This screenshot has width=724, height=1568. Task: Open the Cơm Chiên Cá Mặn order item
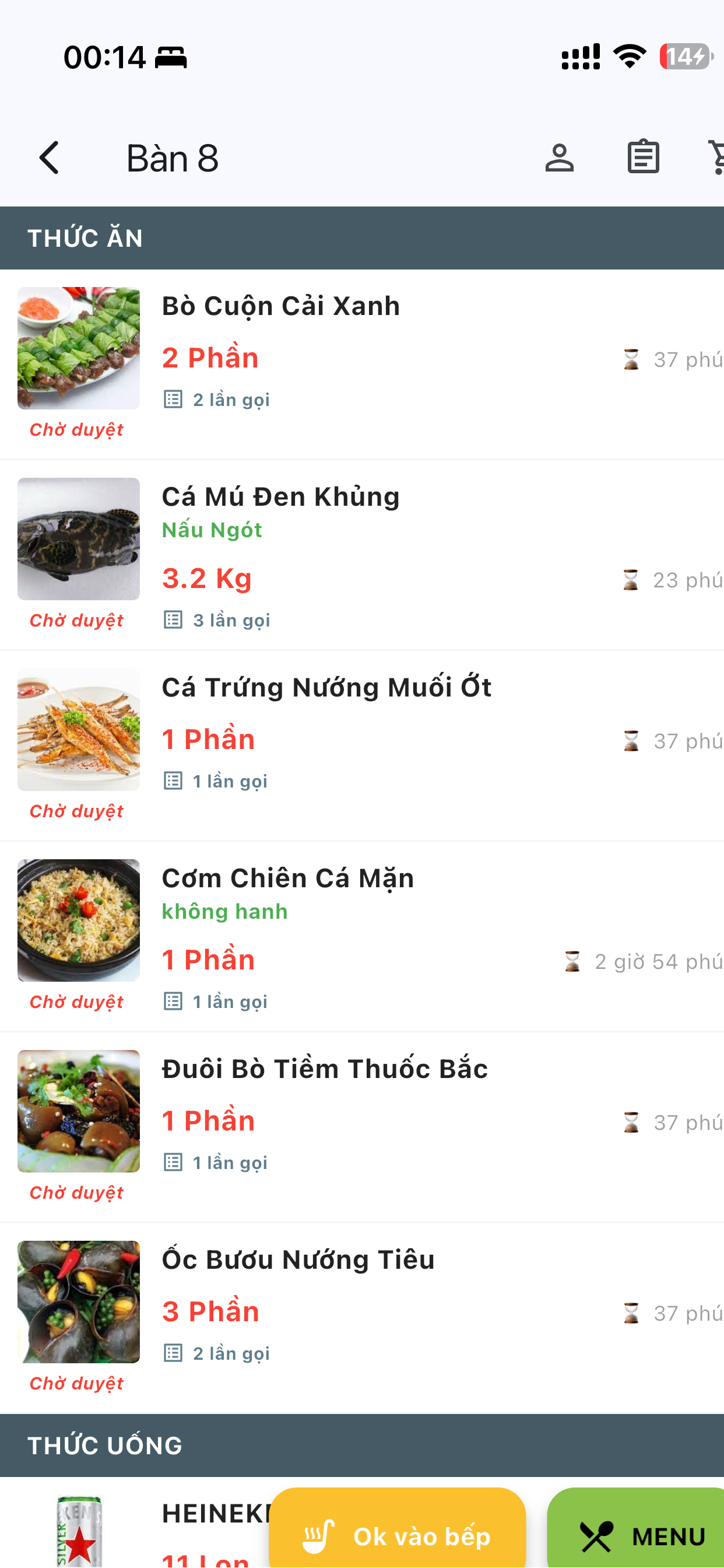coord(362,936)
